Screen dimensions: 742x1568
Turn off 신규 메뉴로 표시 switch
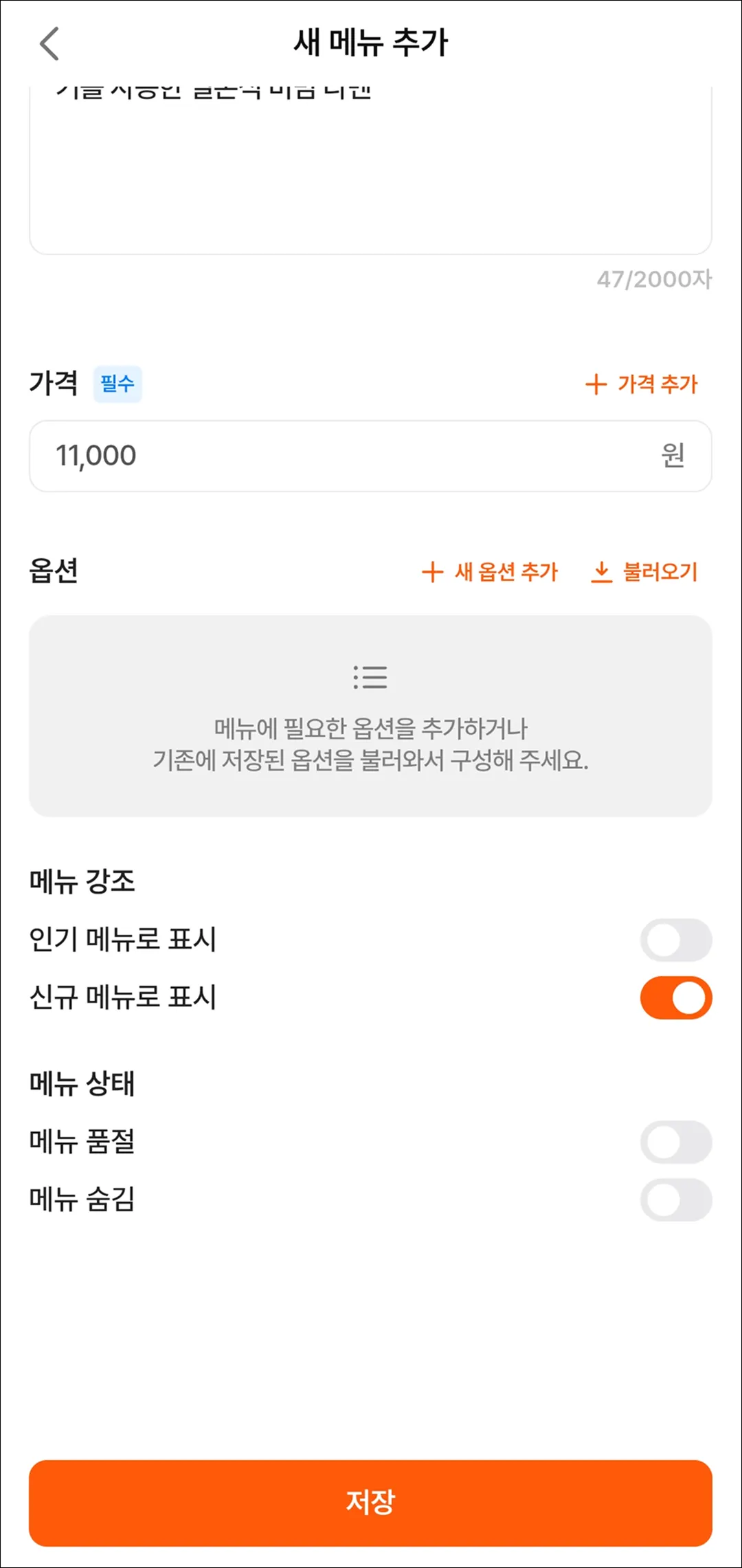tap(675, 997)
